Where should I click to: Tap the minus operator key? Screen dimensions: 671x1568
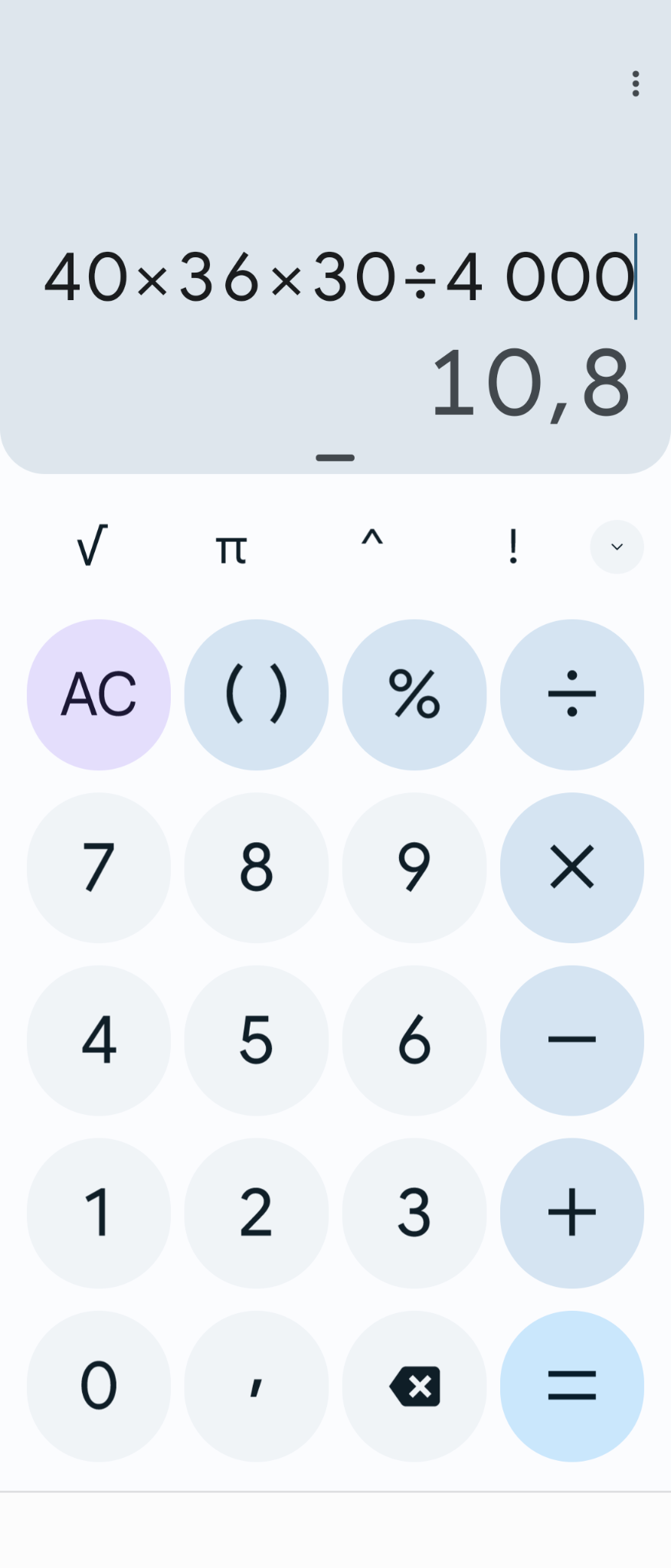pyautogui.click(x=571, y=1040)
